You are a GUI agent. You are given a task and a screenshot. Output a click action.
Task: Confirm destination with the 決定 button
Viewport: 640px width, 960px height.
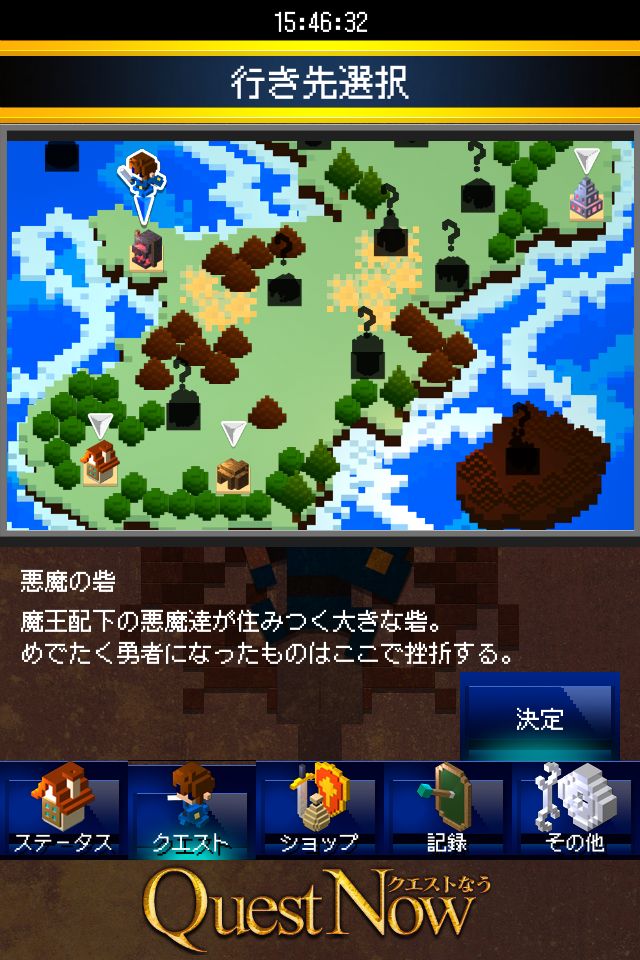point(540,717)
